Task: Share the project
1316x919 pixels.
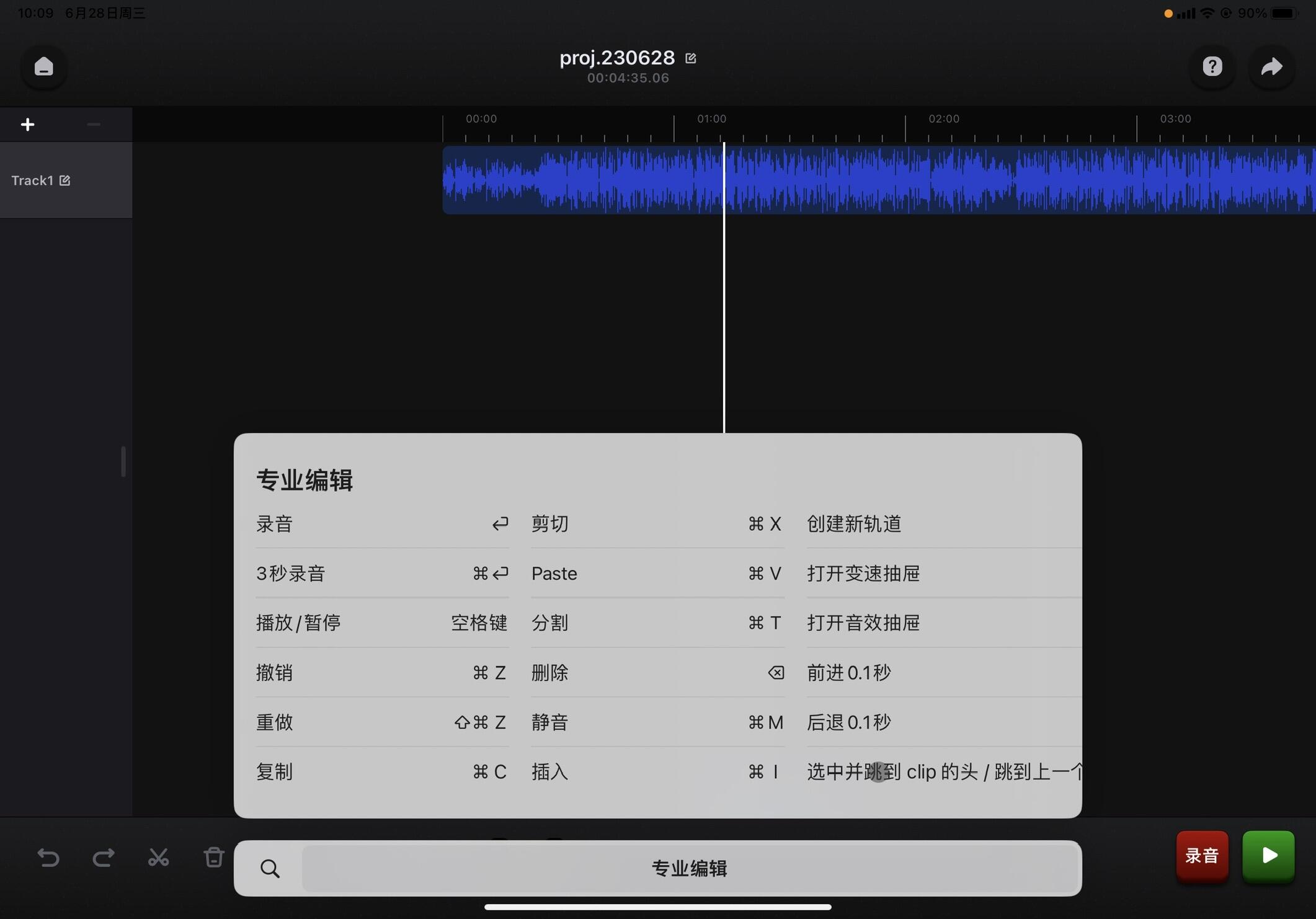Action: (x=1271, y=66)
